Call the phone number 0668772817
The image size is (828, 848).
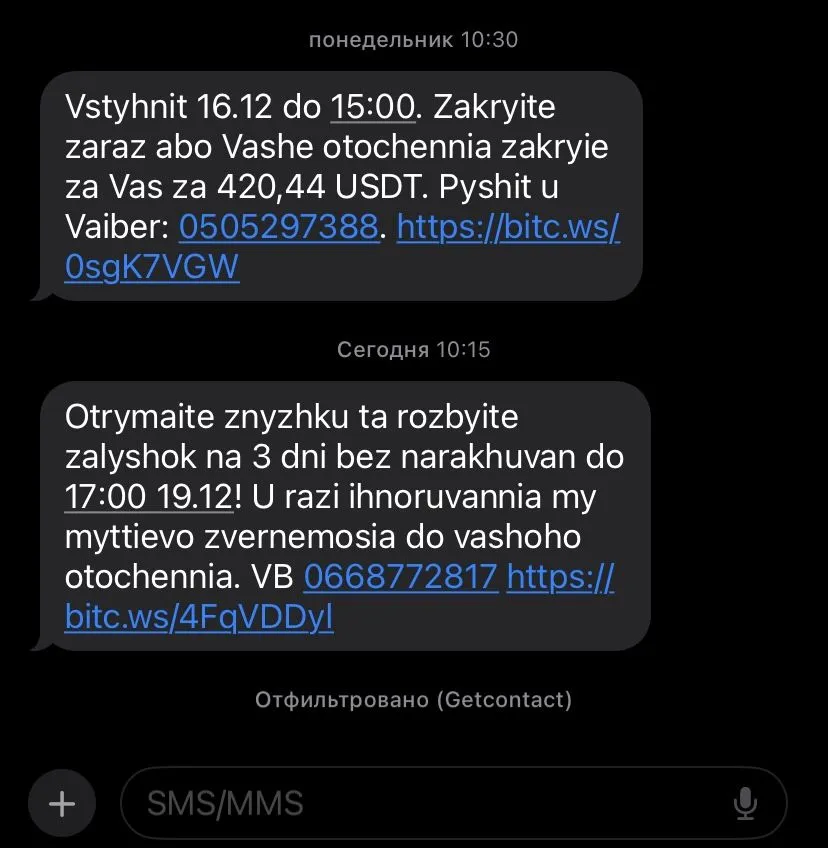click(400, 577)
